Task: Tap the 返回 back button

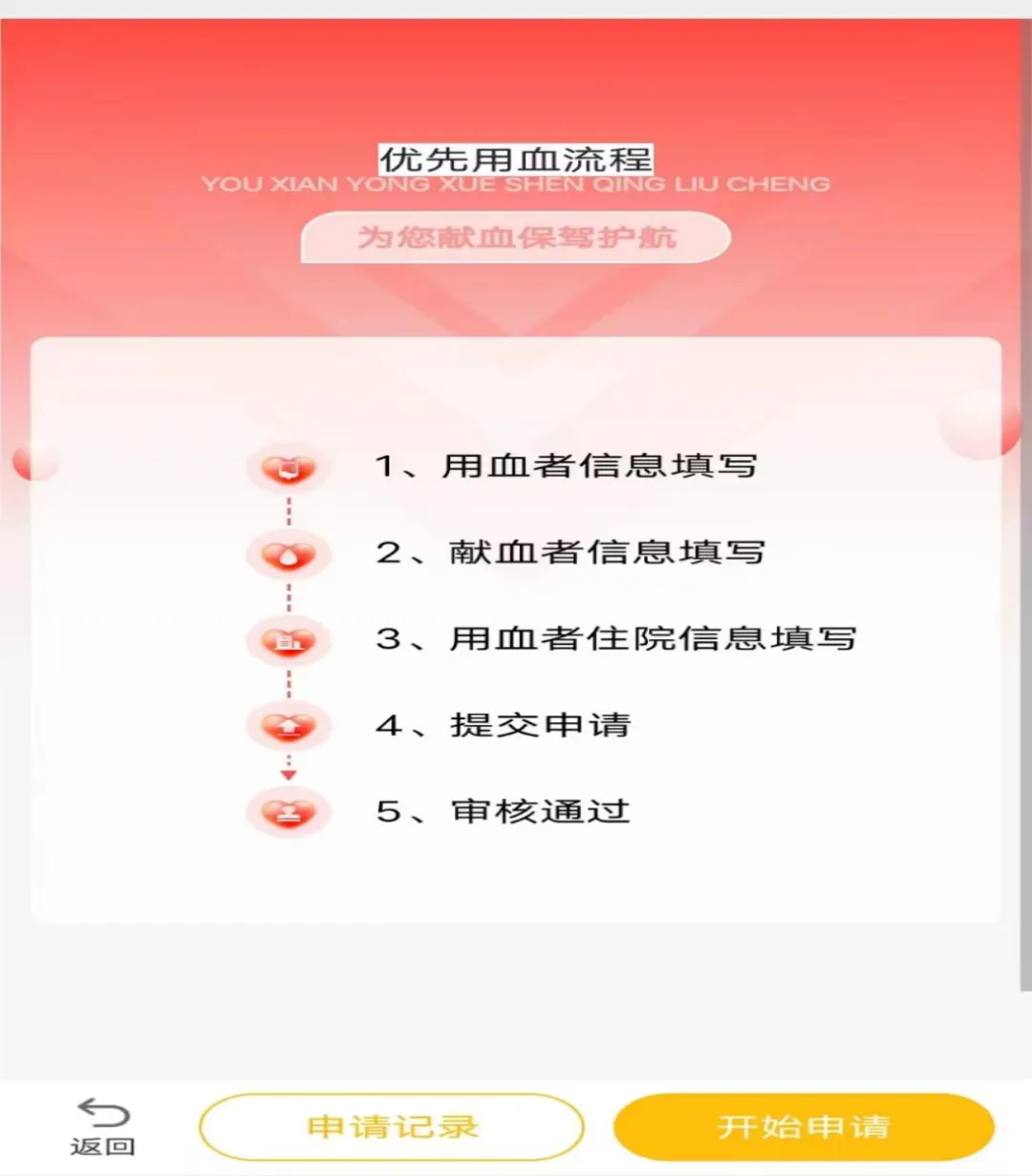Action: tap(102, 1126)
